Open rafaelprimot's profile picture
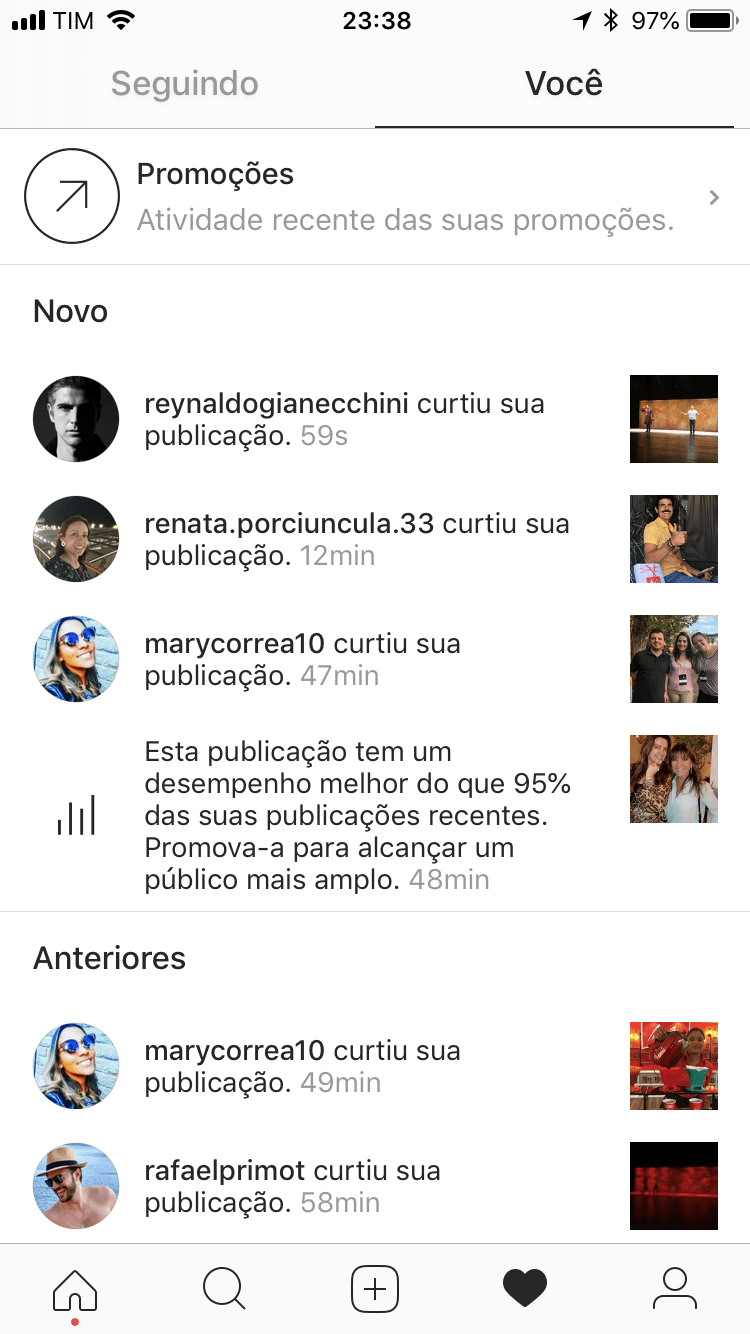This screenshot has height=1334, width=750. (76, 1186)
